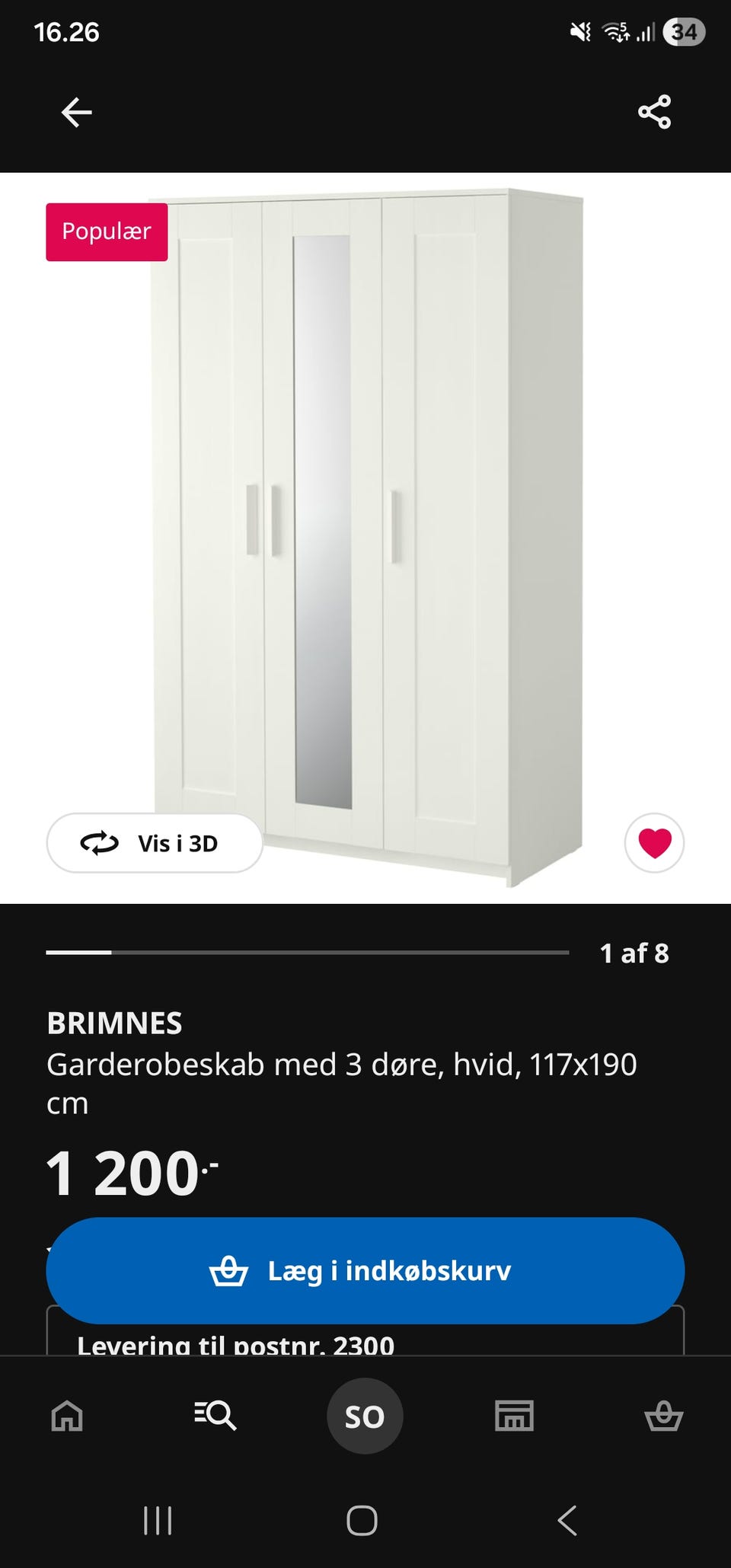Viewport: 731px width, 1568px height.
Task: Open search from bottom navigation bar
Action: click(x=215, y=1417)
